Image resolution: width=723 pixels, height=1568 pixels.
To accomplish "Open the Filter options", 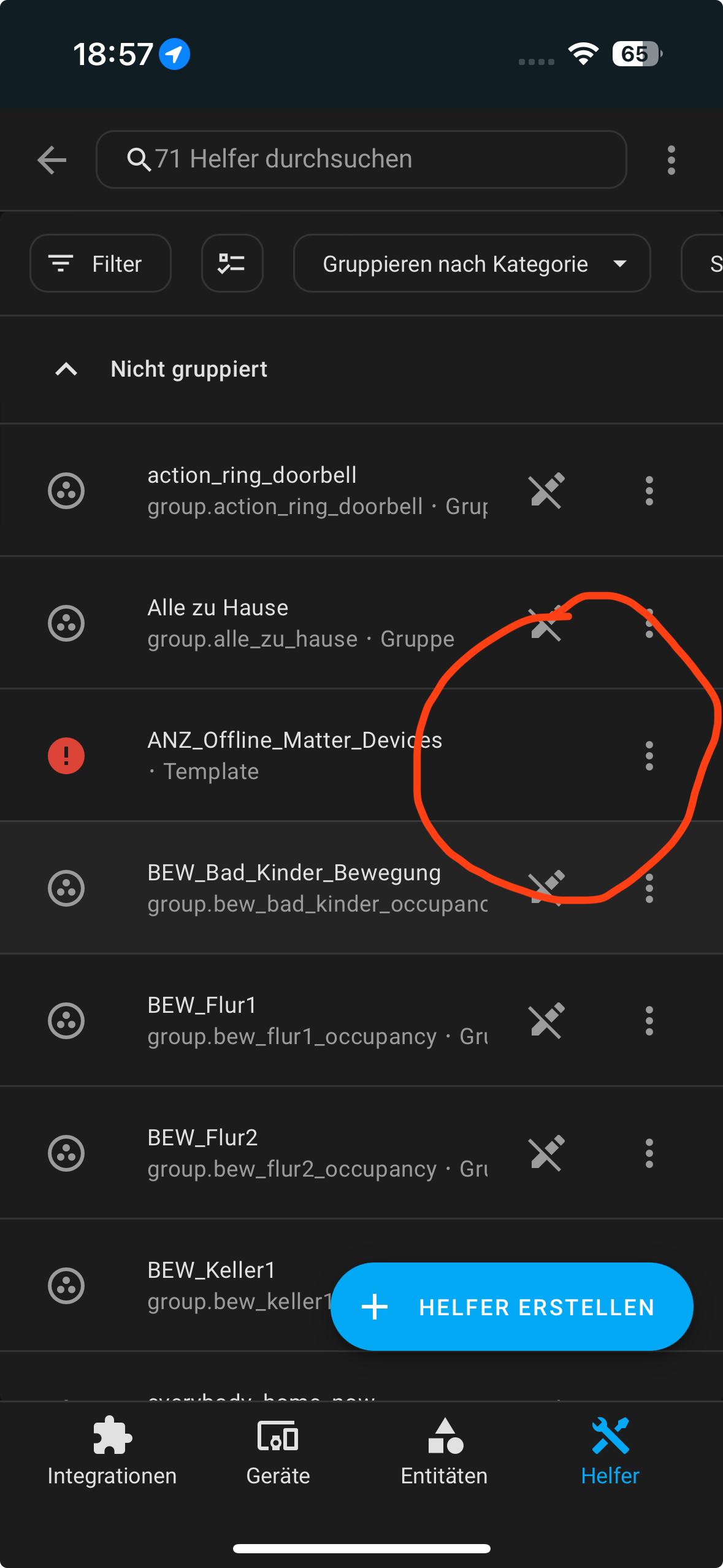I will 100,264.
